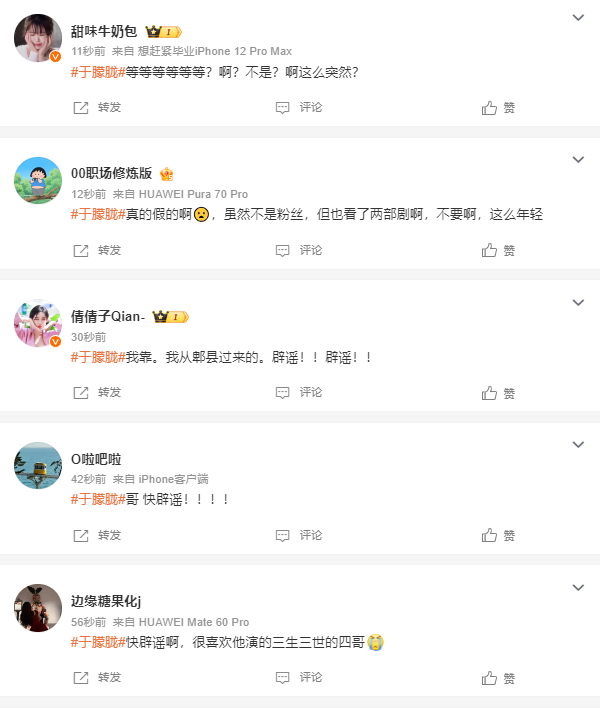Like 甜味牛奶包's post
Screen dimensions: 600x708
(499, 108)
